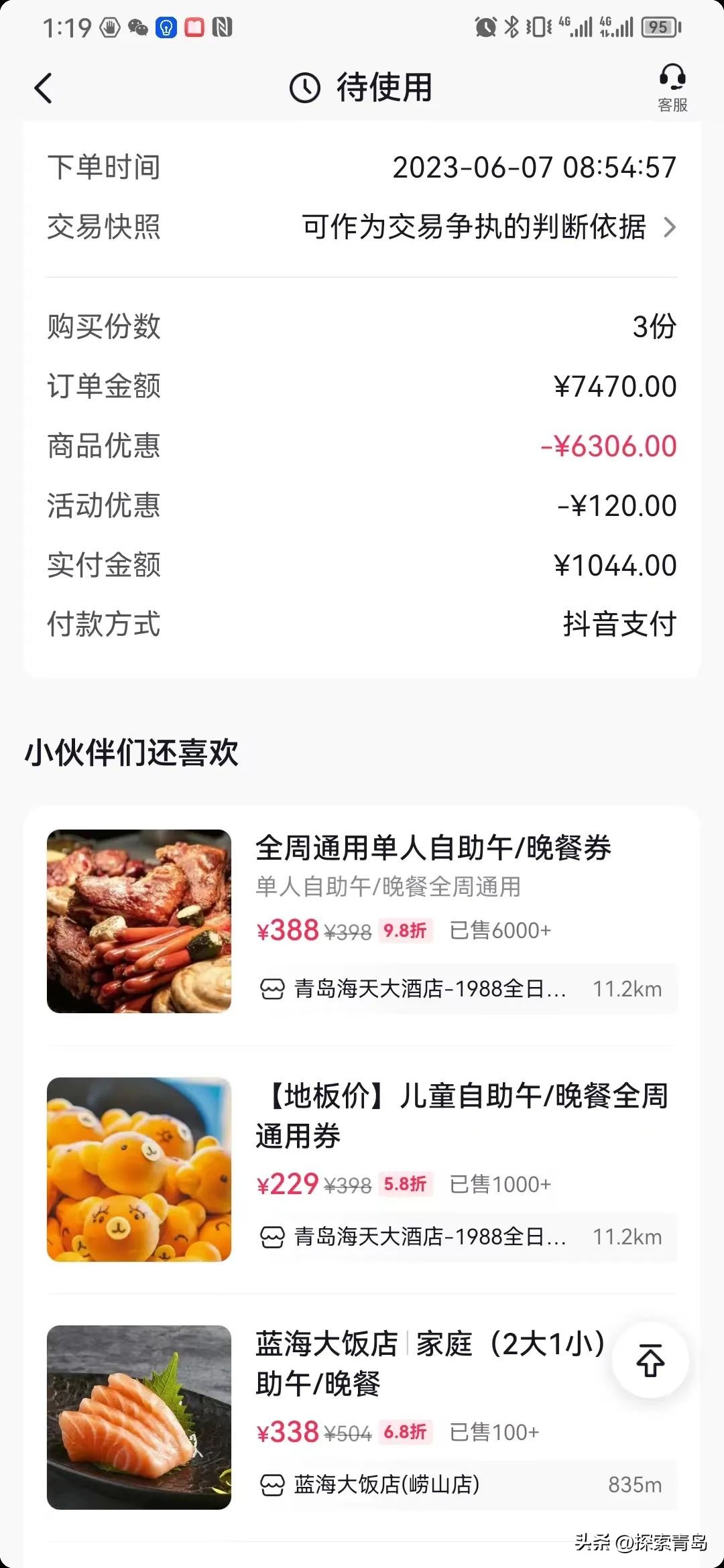Tap the floating share button at bottom right
The height and width of the screenshot is (1568, 724).
coord(648,1360)
